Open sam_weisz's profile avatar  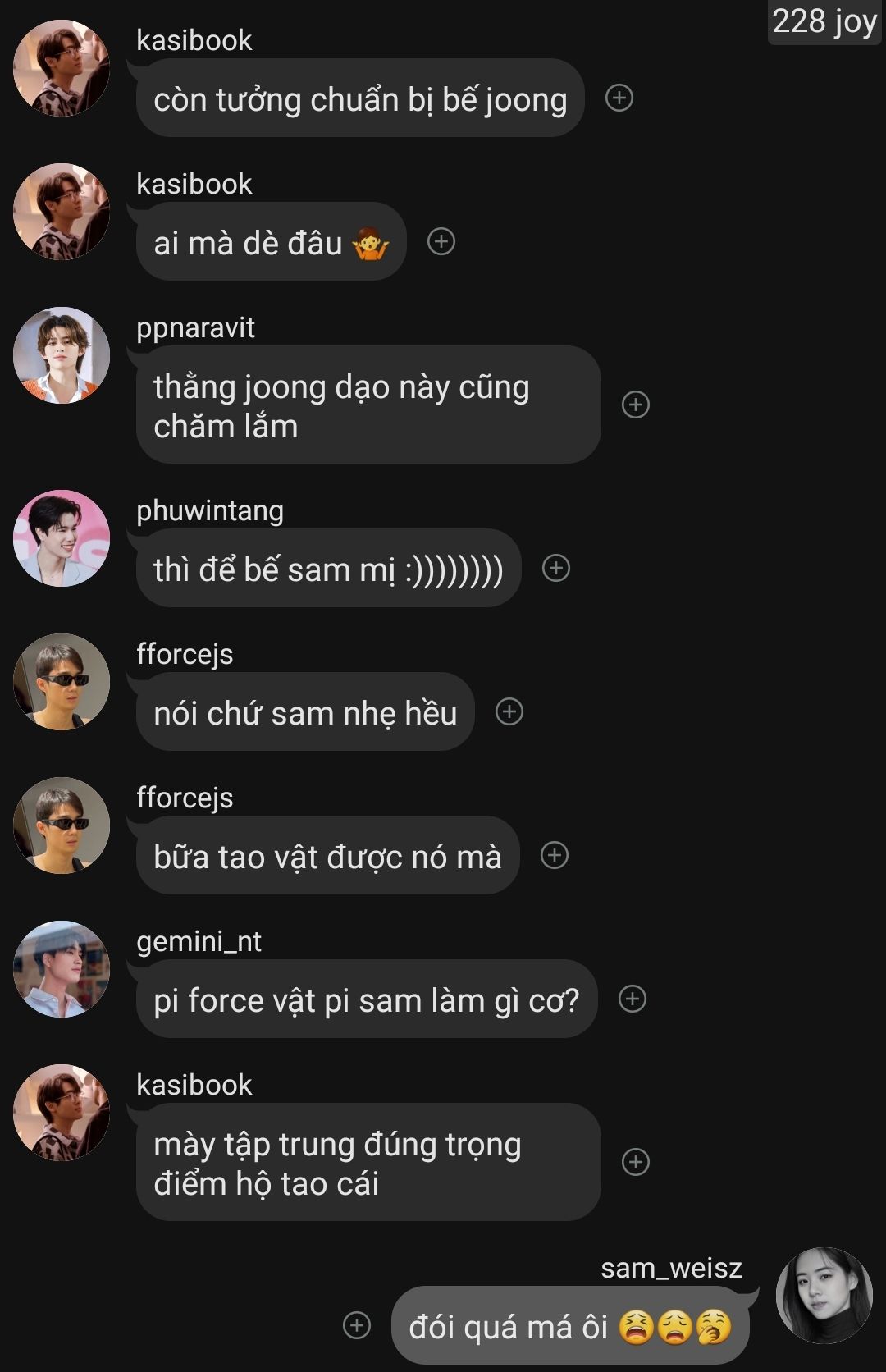824,1296
